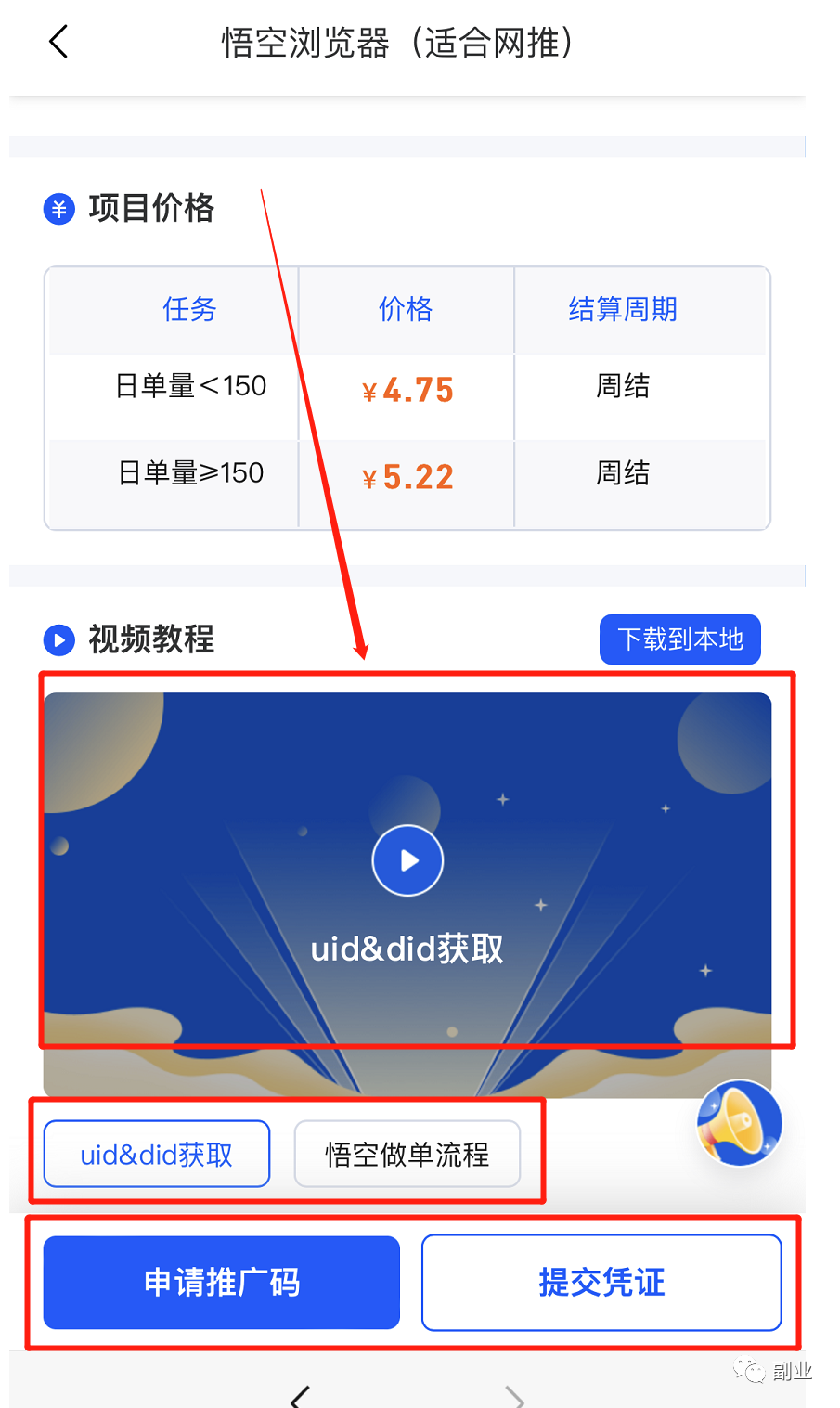840x1408 pixels.
Task: Go back from the 悟空浏览器 page
Action: (58, 42)
